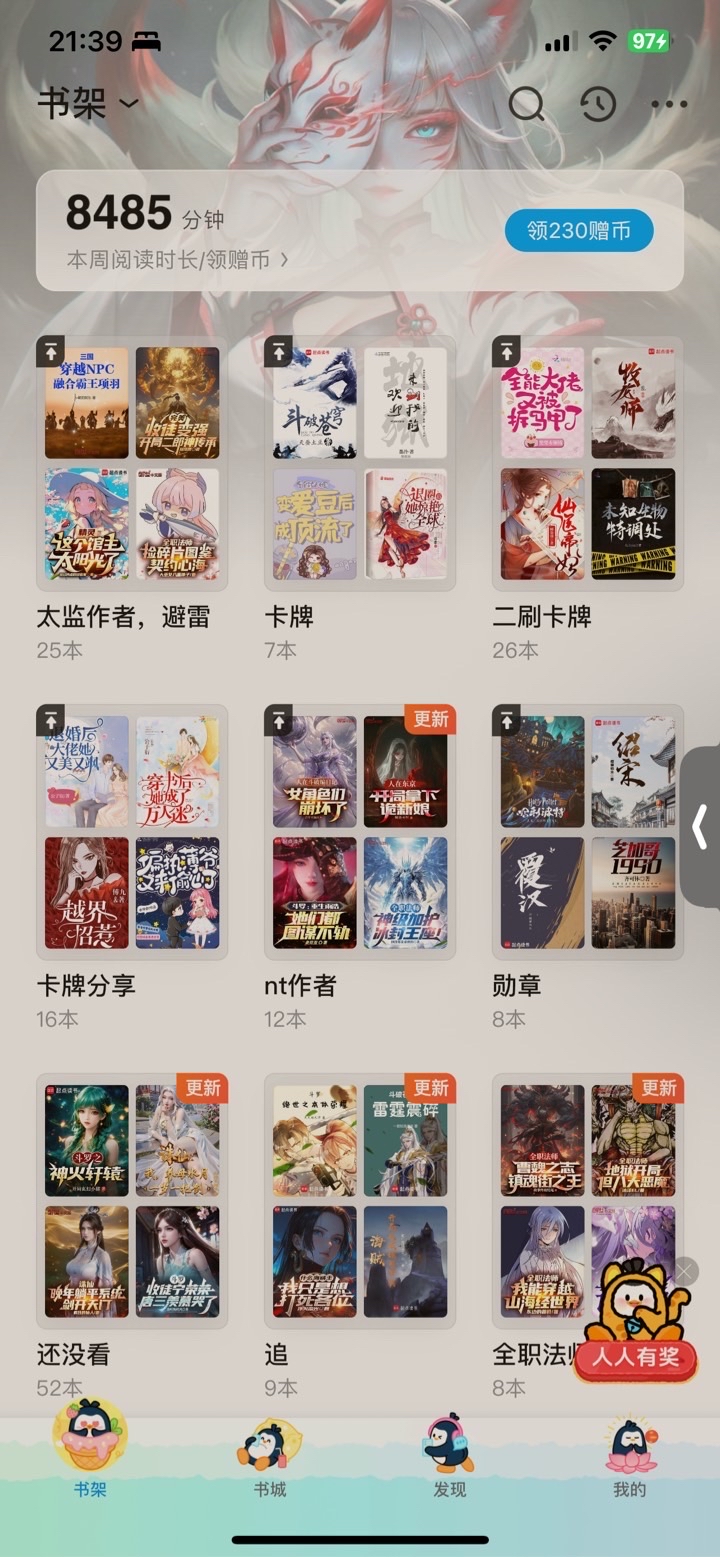
Task: Open reading history clock icon
Action: (x=598, y=104)
